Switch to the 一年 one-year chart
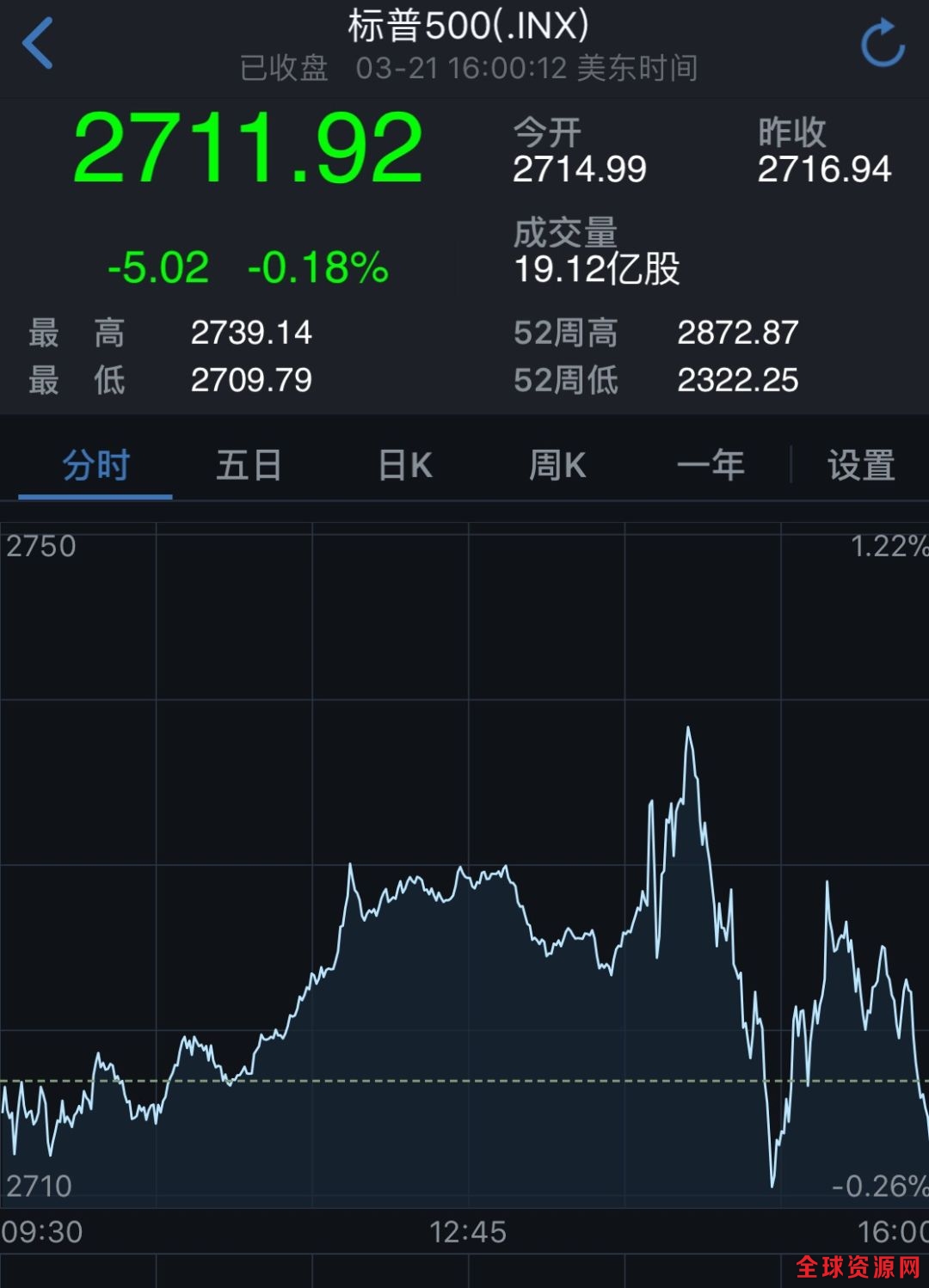This screenshot has width=929, height=1288. tap(711, 465)
